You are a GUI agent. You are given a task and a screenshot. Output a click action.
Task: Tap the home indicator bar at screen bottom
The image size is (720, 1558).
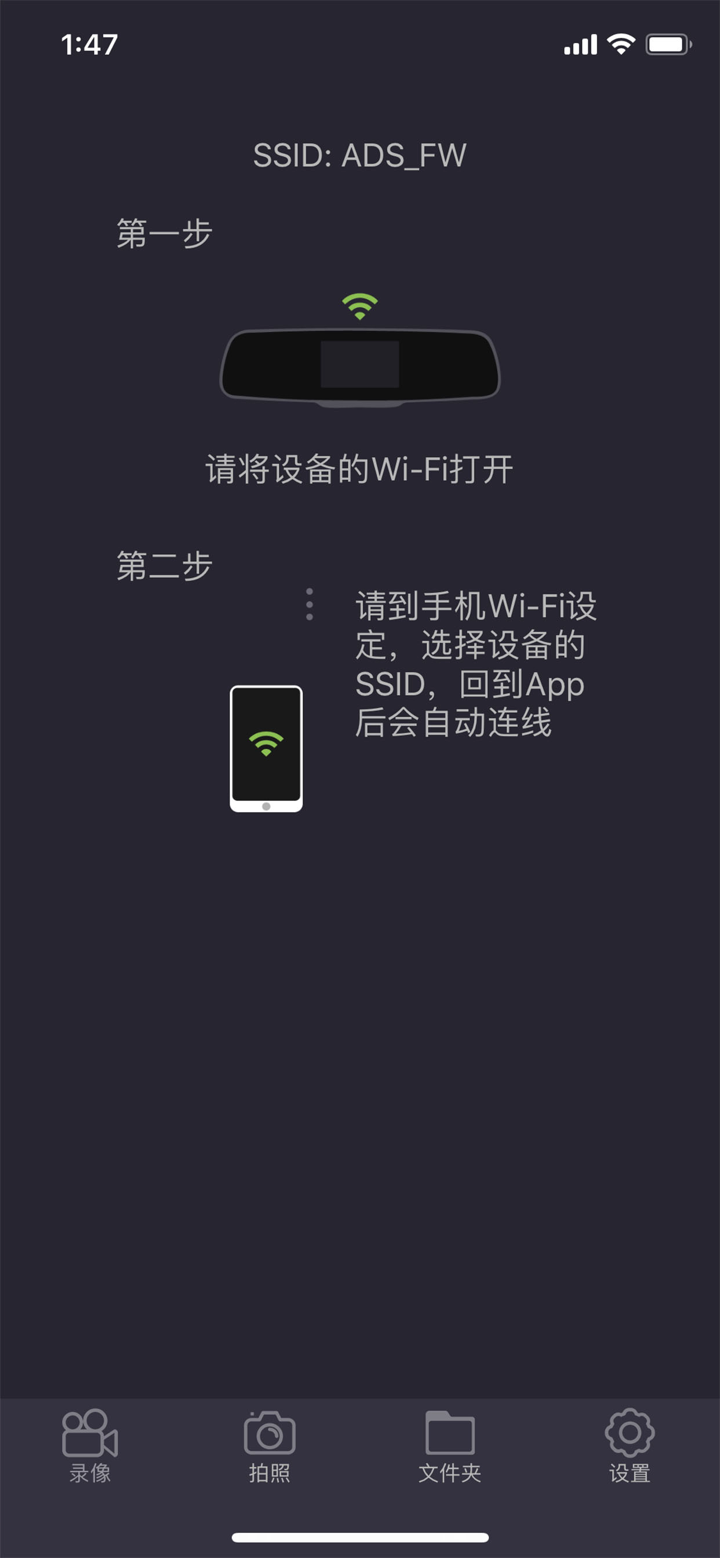click(360, 1537)
